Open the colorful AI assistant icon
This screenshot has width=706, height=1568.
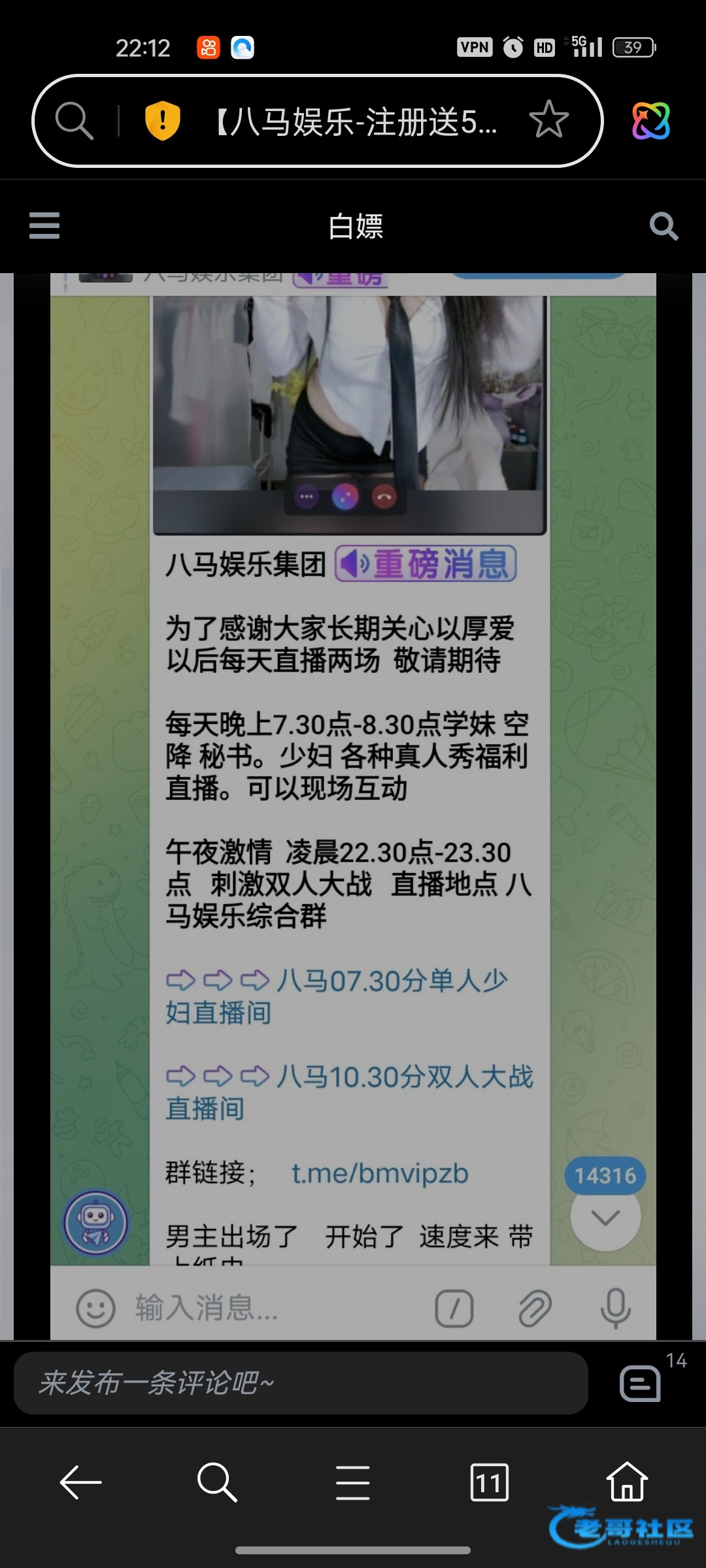point(650,121)
